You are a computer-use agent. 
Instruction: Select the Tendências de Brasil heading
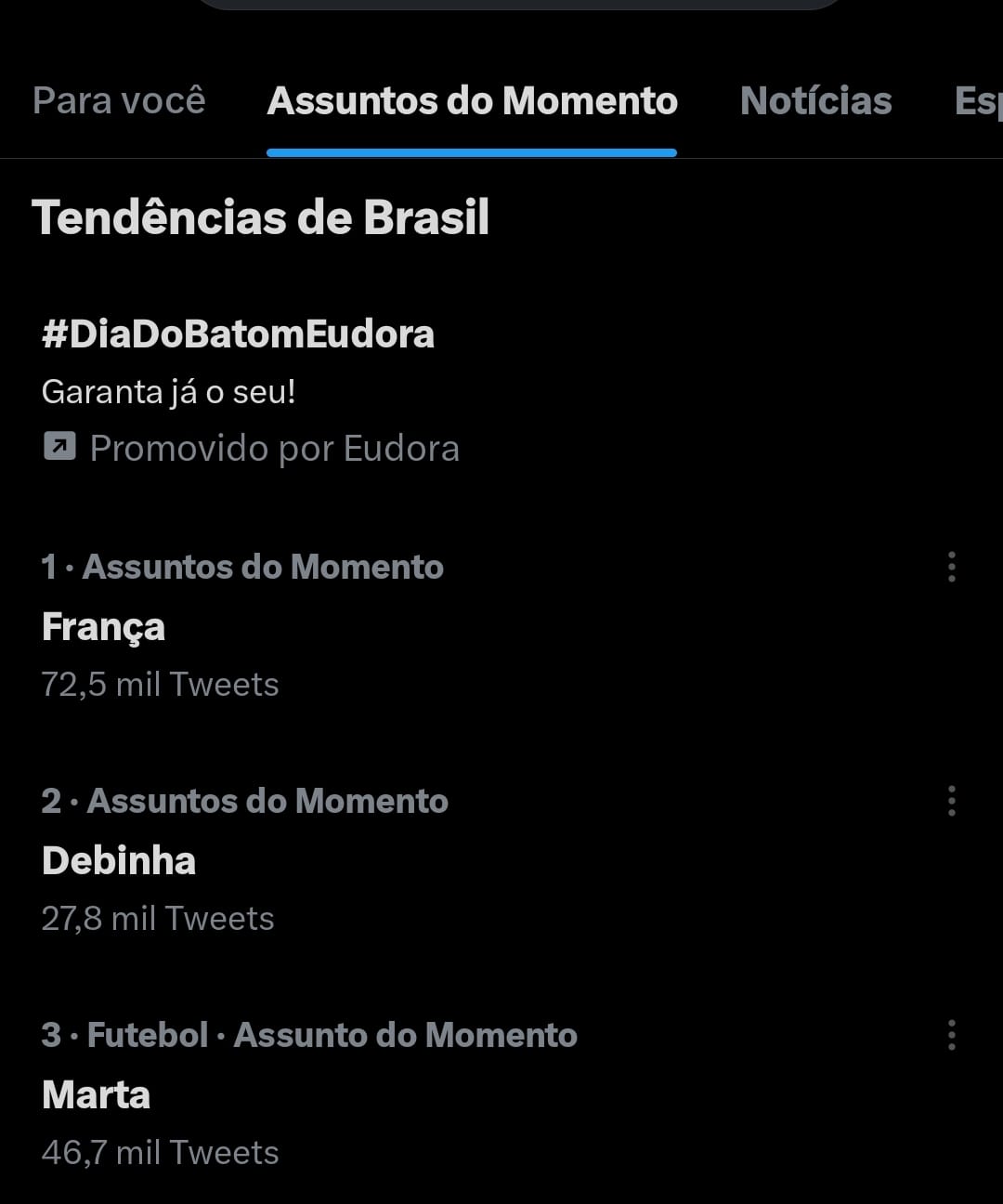point(263,217)
